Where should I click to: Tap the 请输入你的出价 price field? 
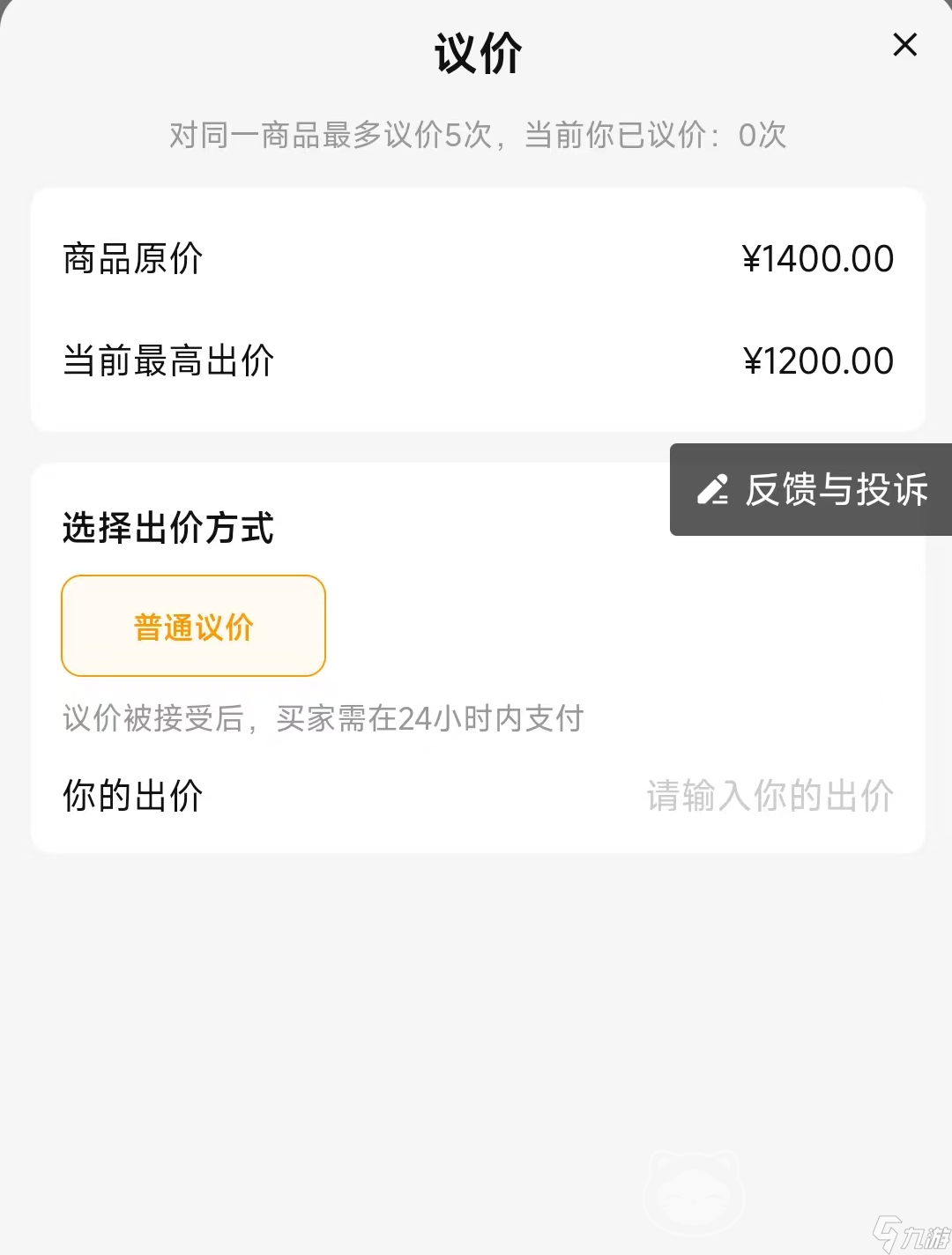tap(769, 796)
